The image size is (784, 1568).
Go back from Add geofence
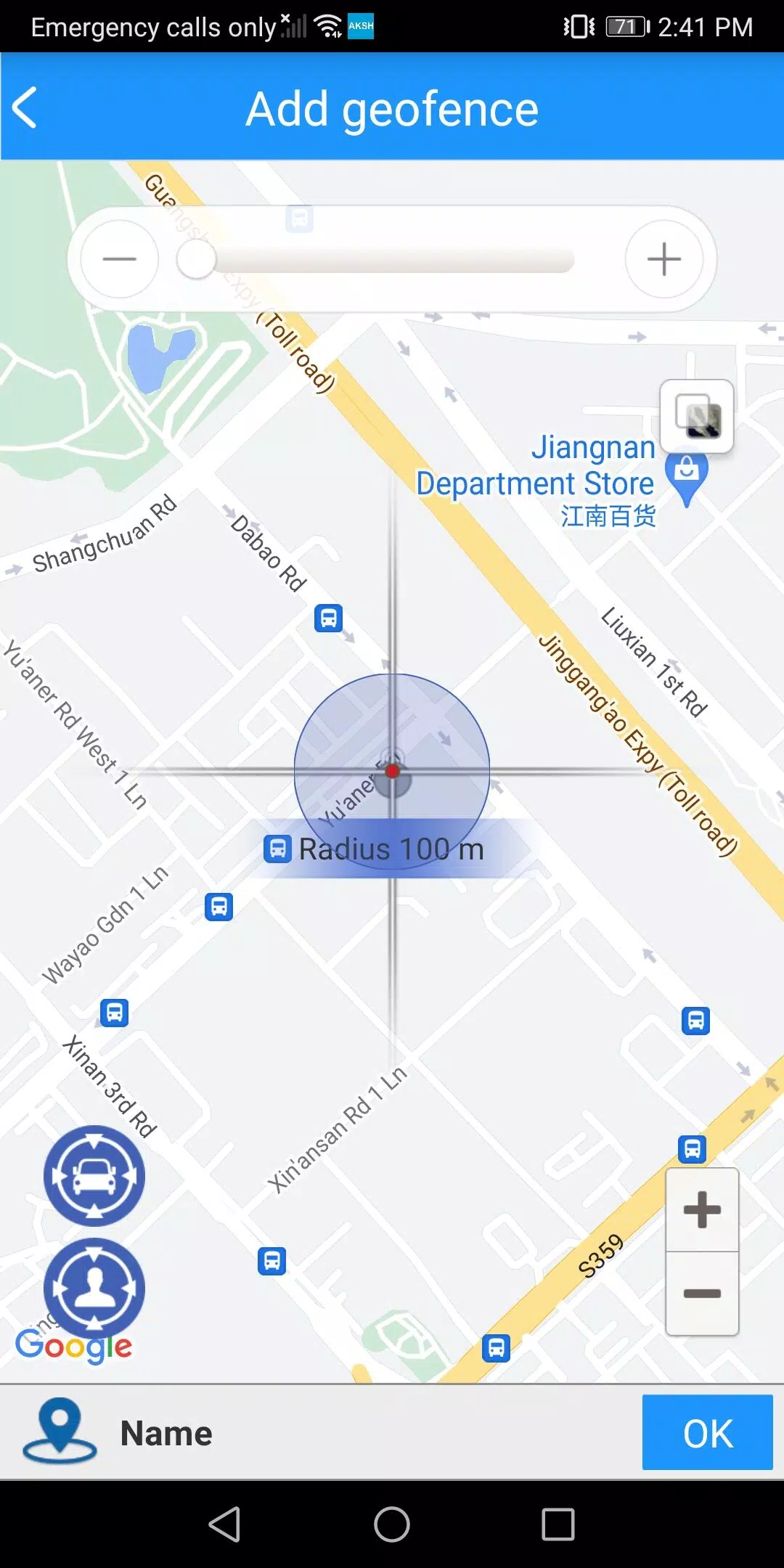(26, 108)
